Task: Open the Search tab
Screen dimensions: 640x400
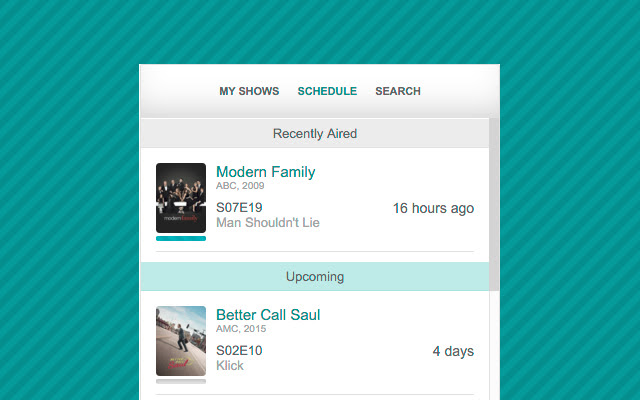Action: click(x=398, y=91)
